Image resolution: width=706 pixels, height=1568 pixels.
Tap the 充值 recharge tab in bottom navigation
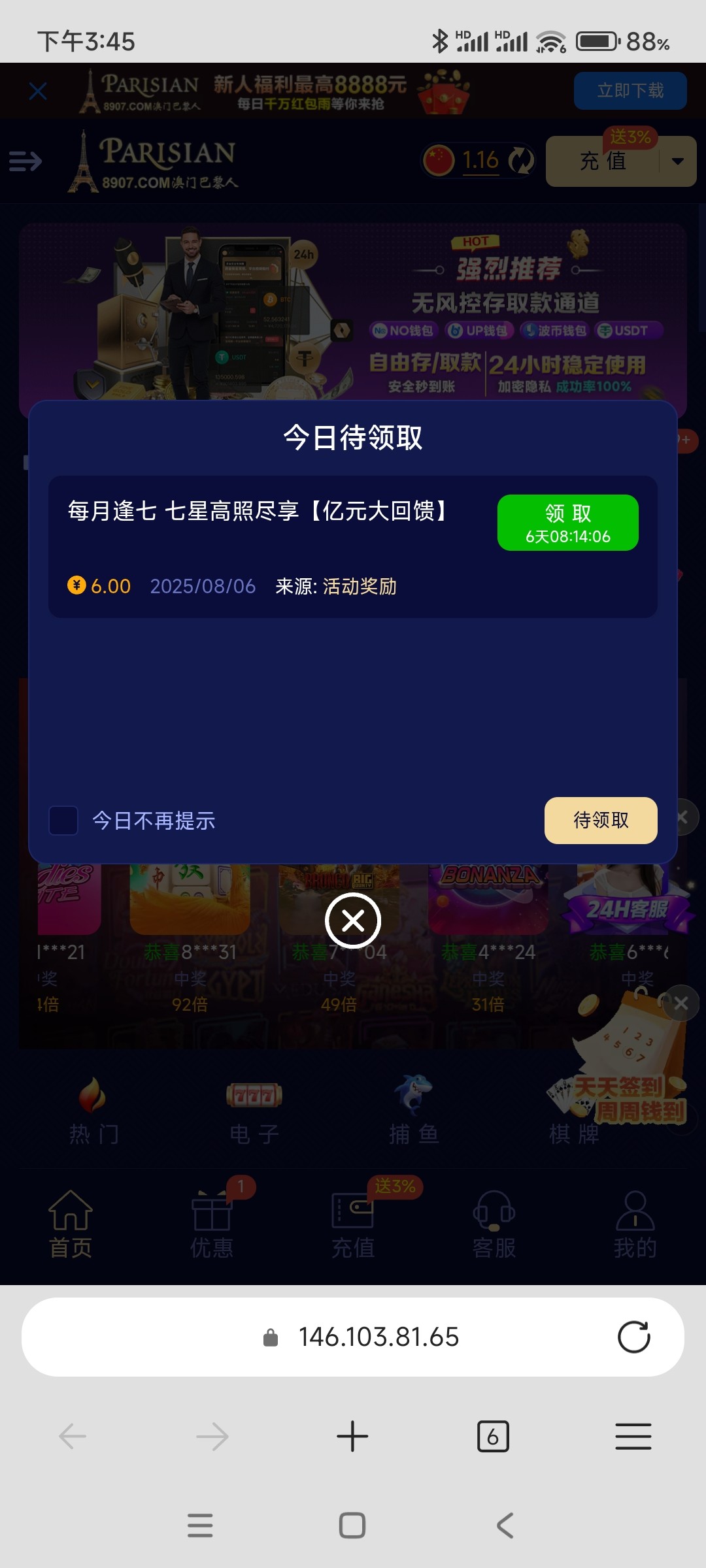click(353, 1222)
